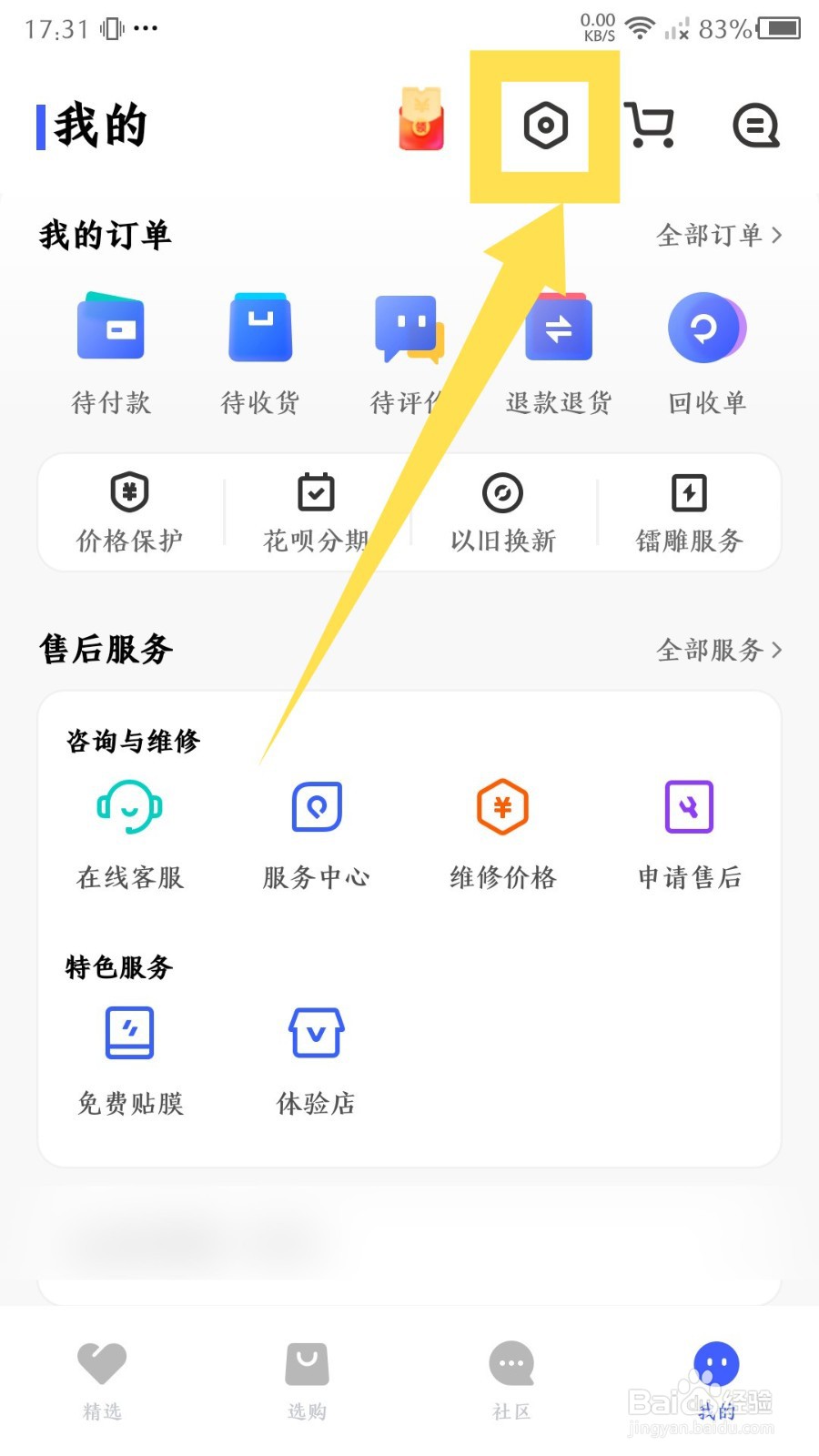Check 维修价格
The width and height of the screenshot is (819, 1456).
coord(503,834)
